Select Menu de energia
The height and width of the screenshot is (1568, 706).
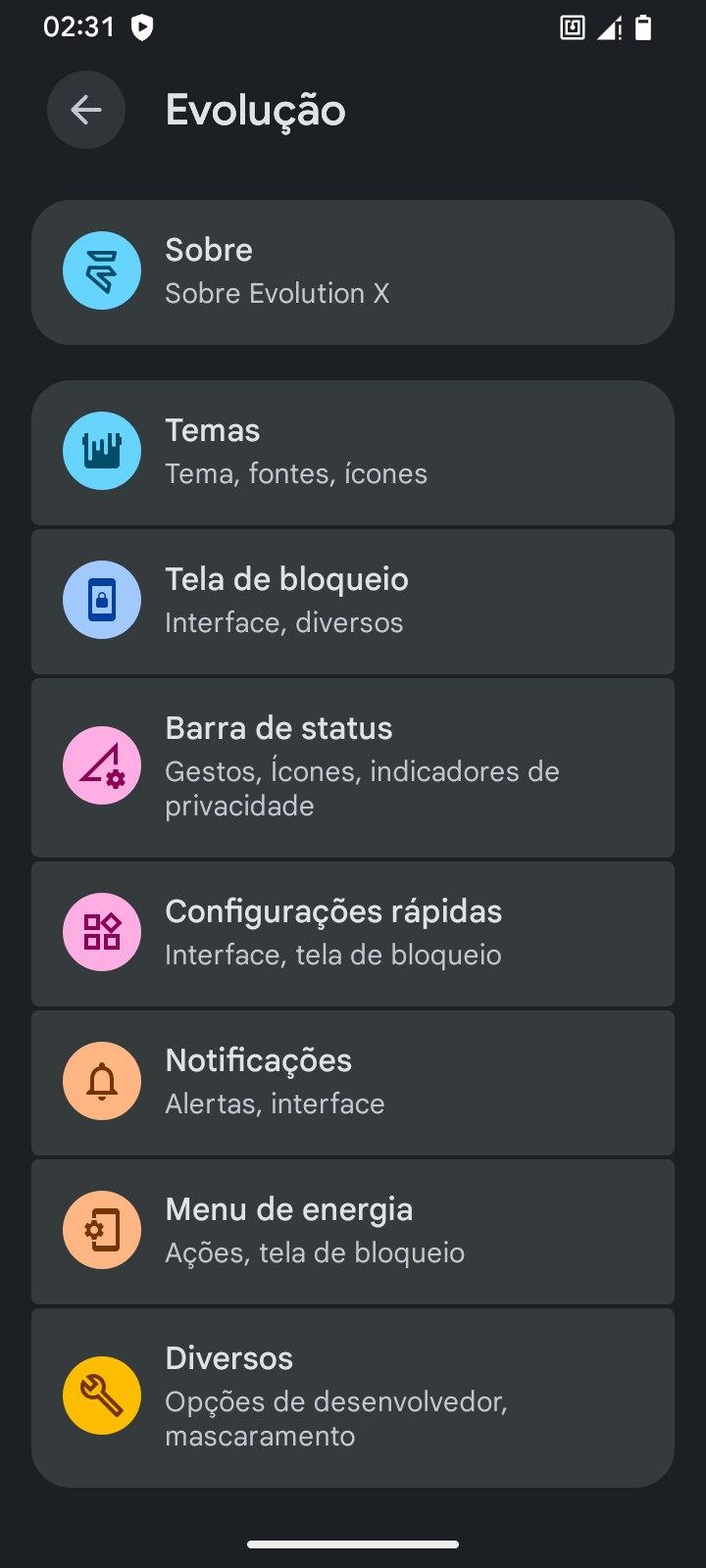tap(353, 1232)
